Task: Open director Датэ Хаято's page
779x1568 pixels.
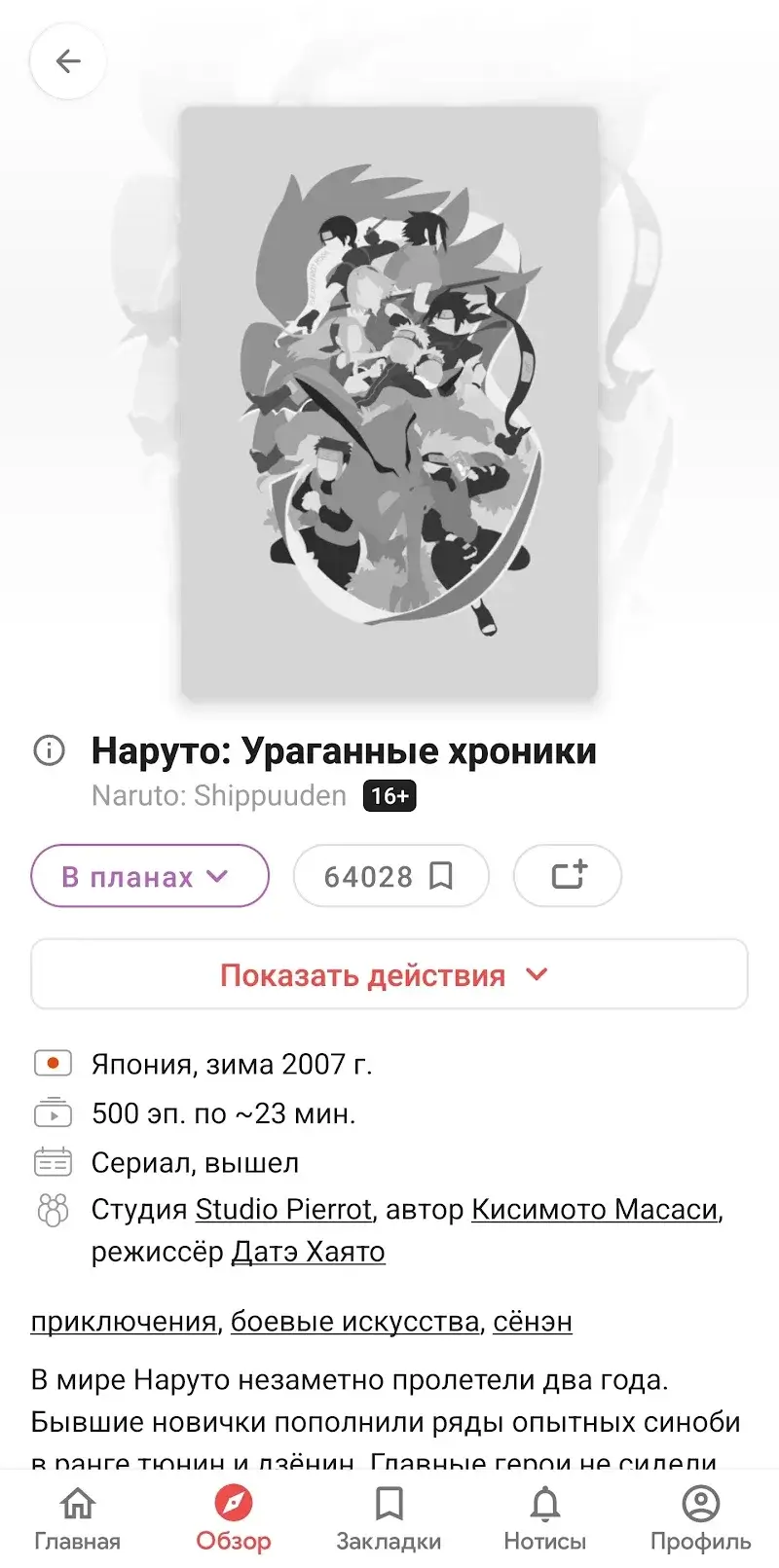Action: 308,1252
